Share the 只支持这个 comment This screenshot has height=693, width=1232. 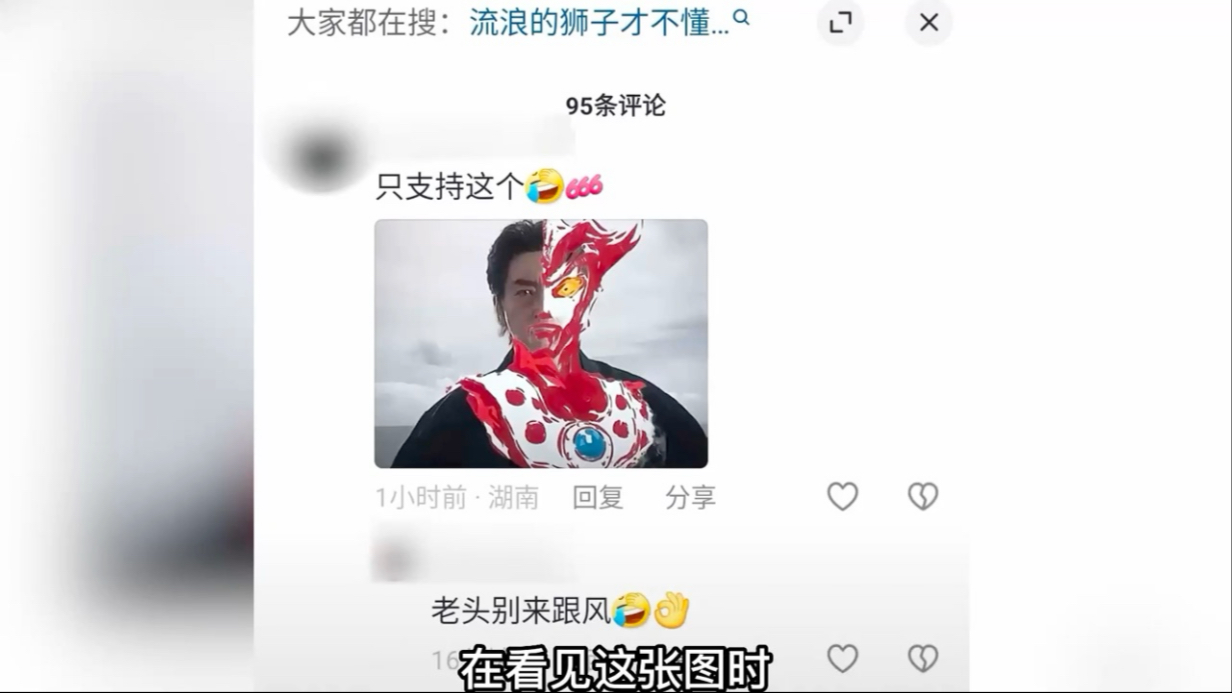[x=690, y=497]
